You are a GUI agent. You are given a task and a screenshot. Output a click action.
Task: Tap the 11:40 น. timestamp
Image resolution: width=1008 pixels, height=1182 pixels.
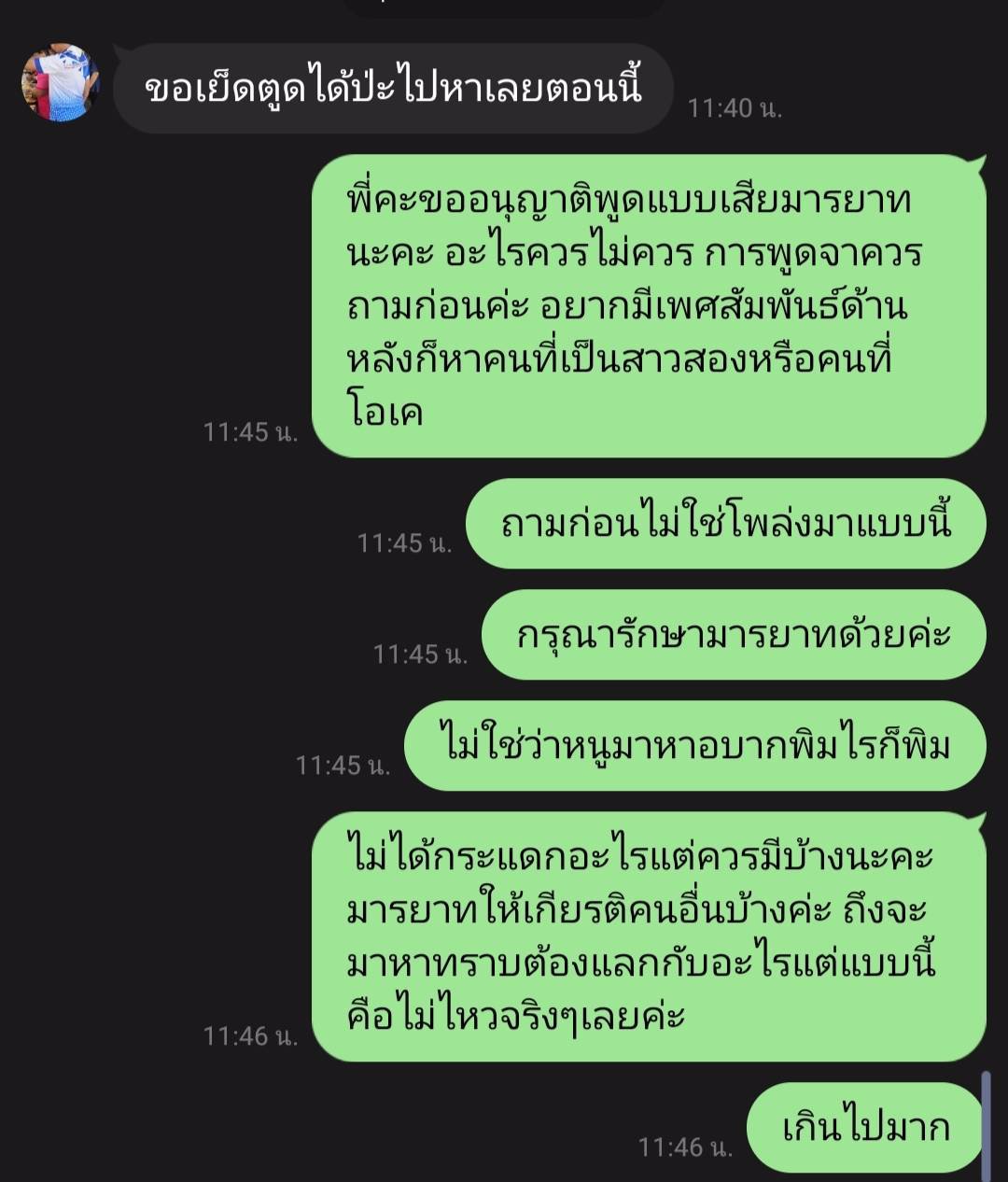(737, 109)
